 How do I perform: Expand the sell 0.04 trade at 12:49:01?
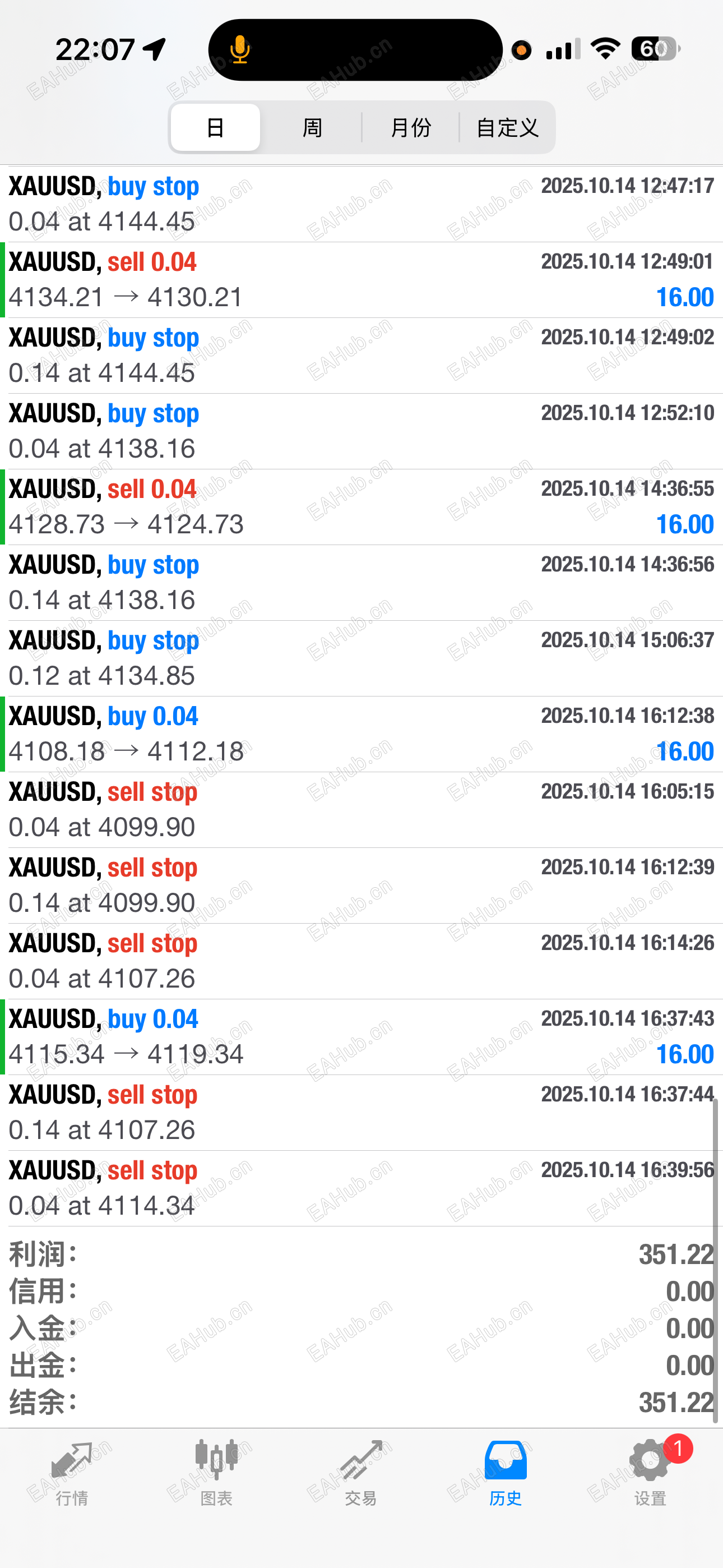point(361,280)
